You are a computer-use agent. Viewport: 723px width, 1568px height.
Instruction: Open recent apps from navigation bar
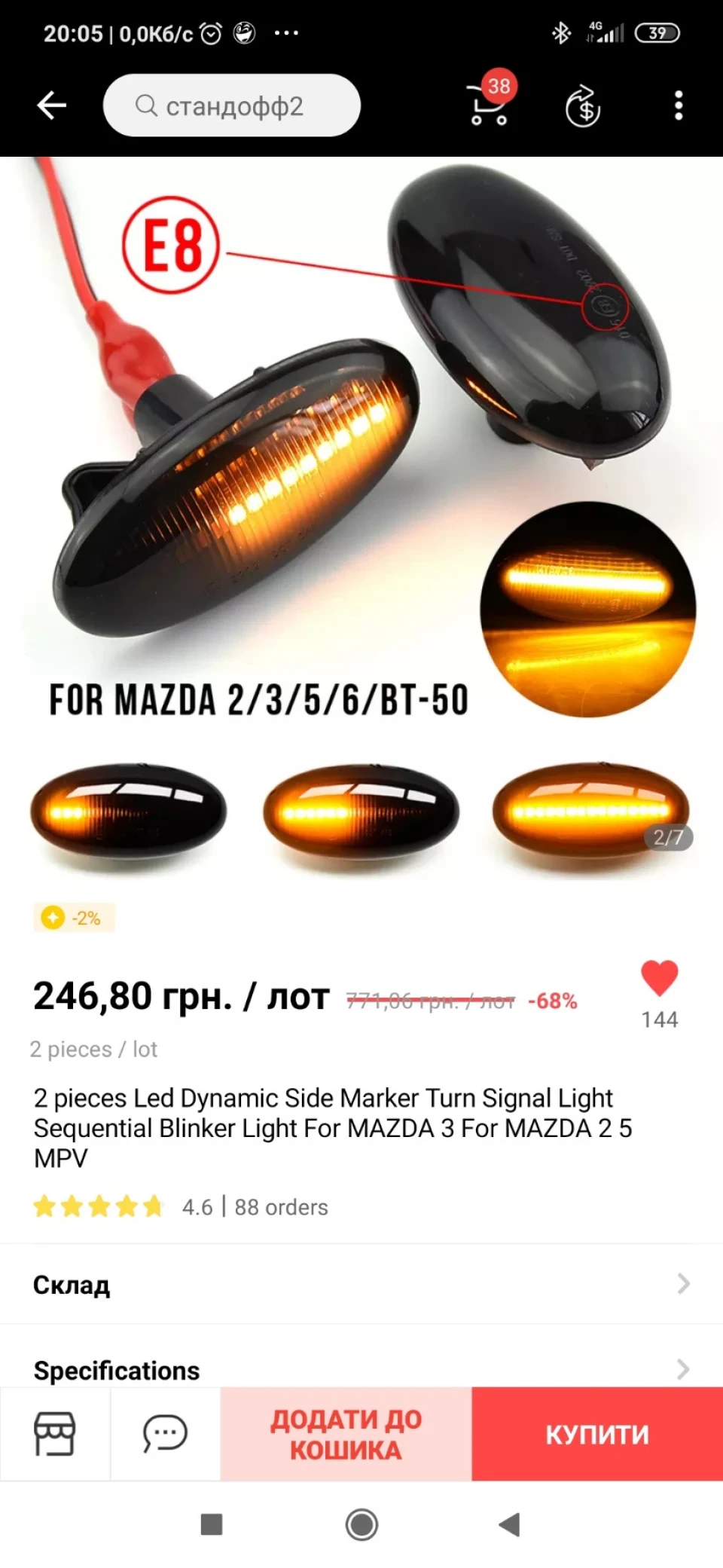click(x=212, y=1525)
